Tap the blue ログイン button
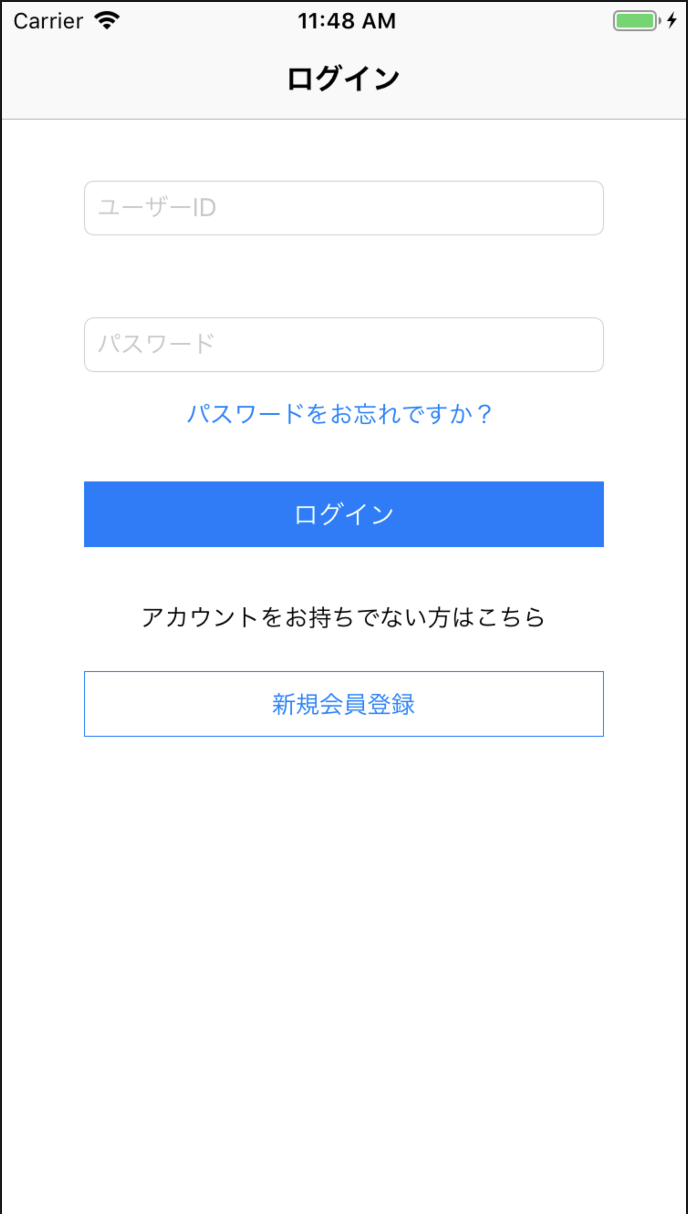The width and height of the screenshot is (688, 1214). tap(343, 514)
